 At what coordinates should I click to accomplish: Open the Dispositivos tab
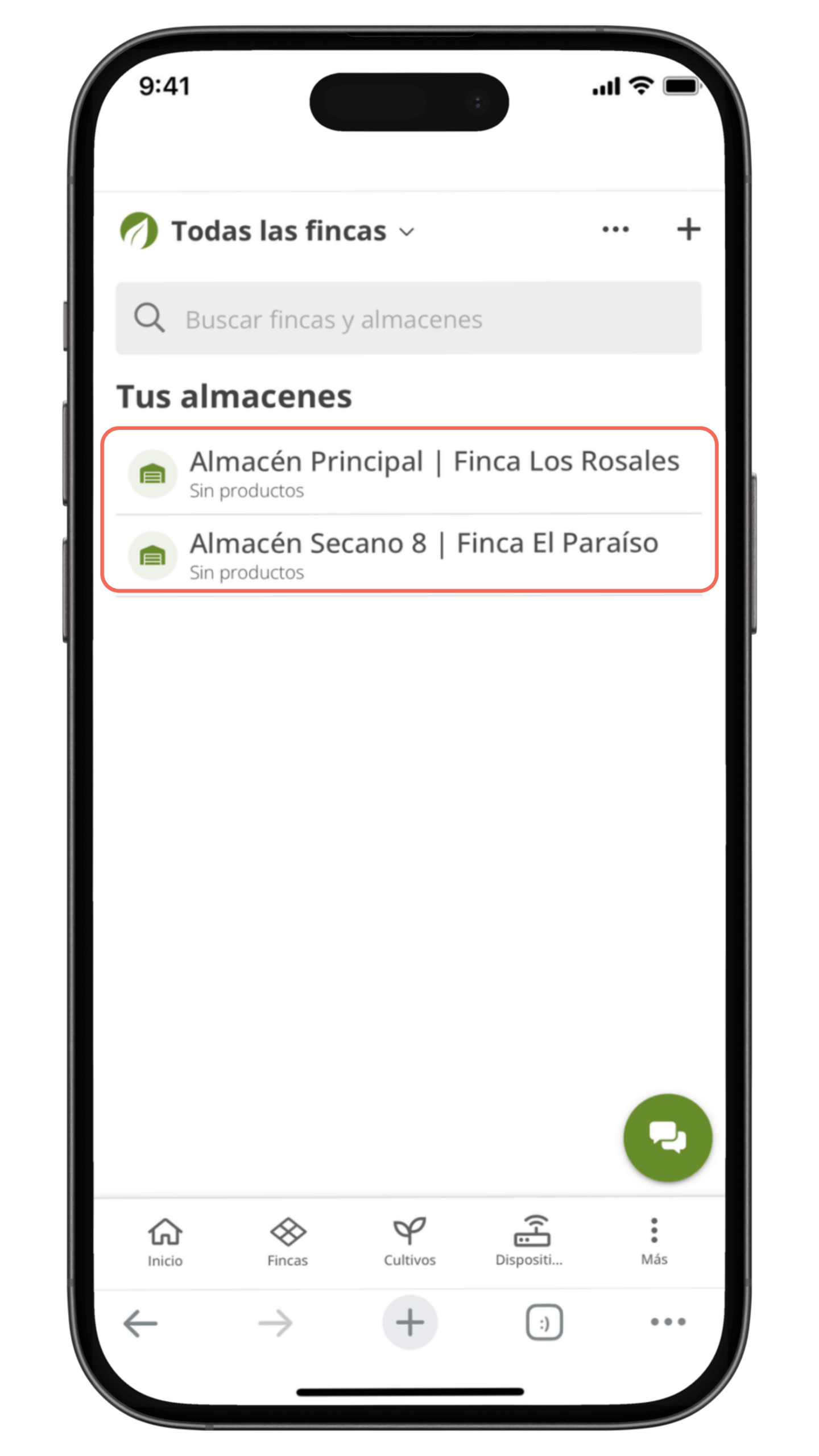coord(530,1242)
